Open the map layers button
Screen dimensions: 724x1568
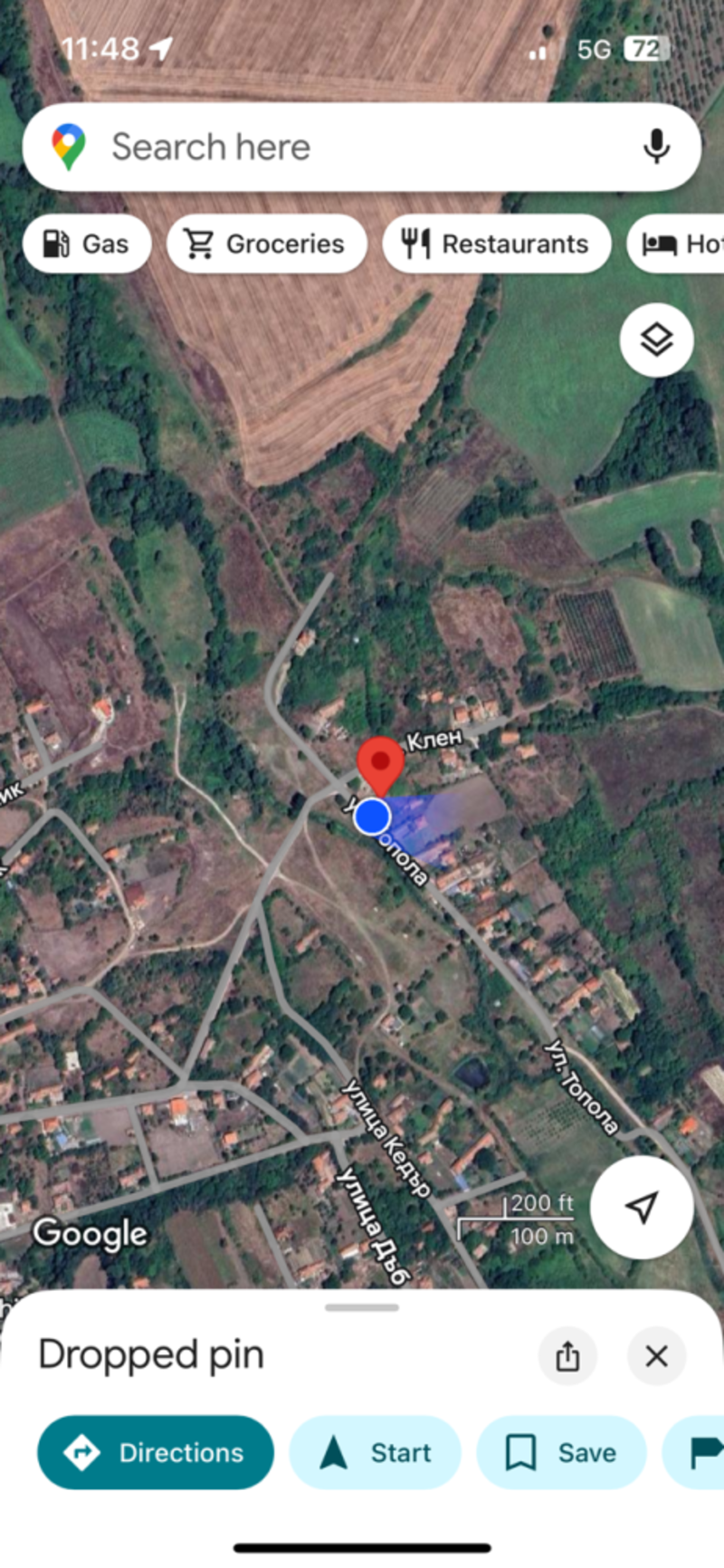click(657, 340)
